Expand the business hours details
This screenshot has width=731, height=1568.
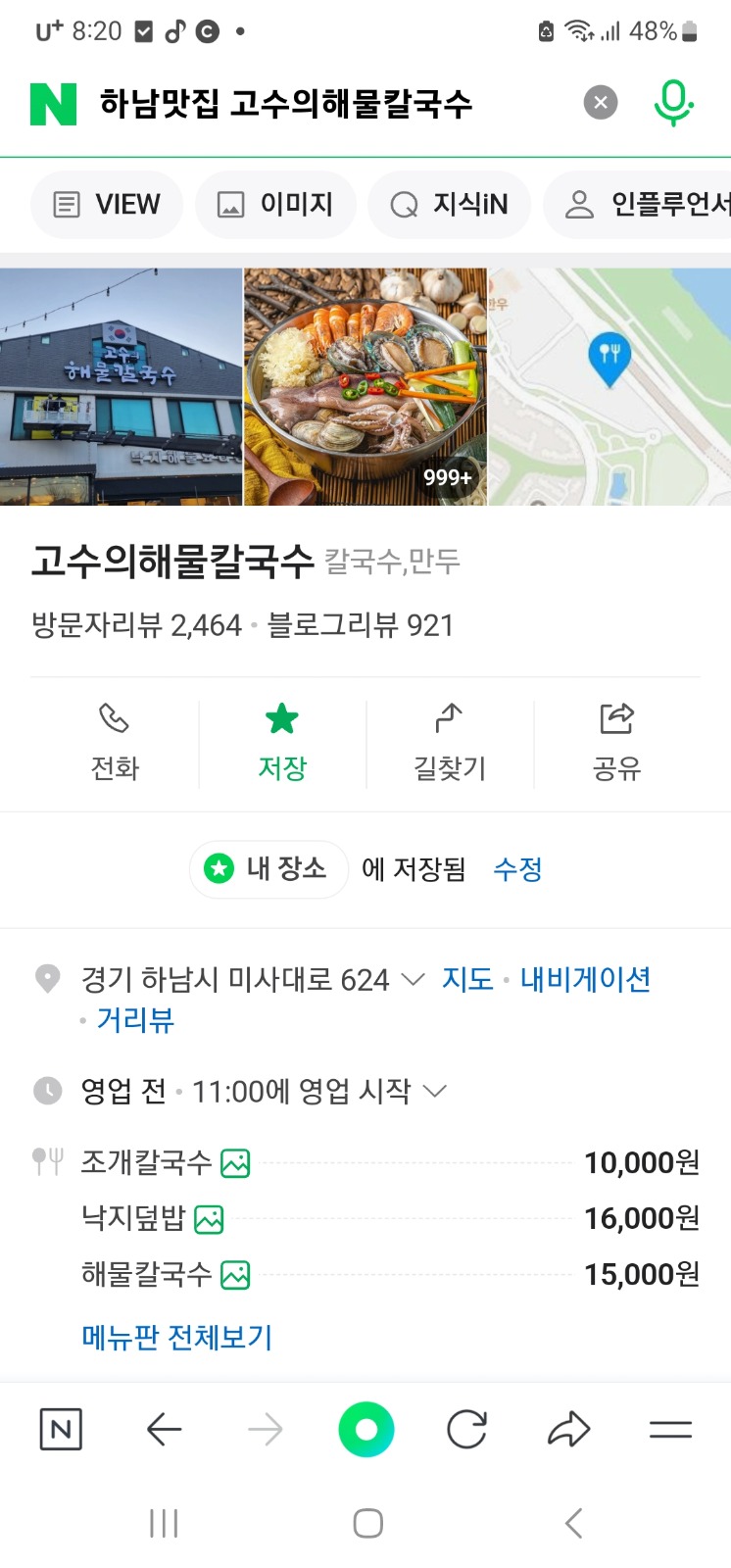pos(434,1091)
